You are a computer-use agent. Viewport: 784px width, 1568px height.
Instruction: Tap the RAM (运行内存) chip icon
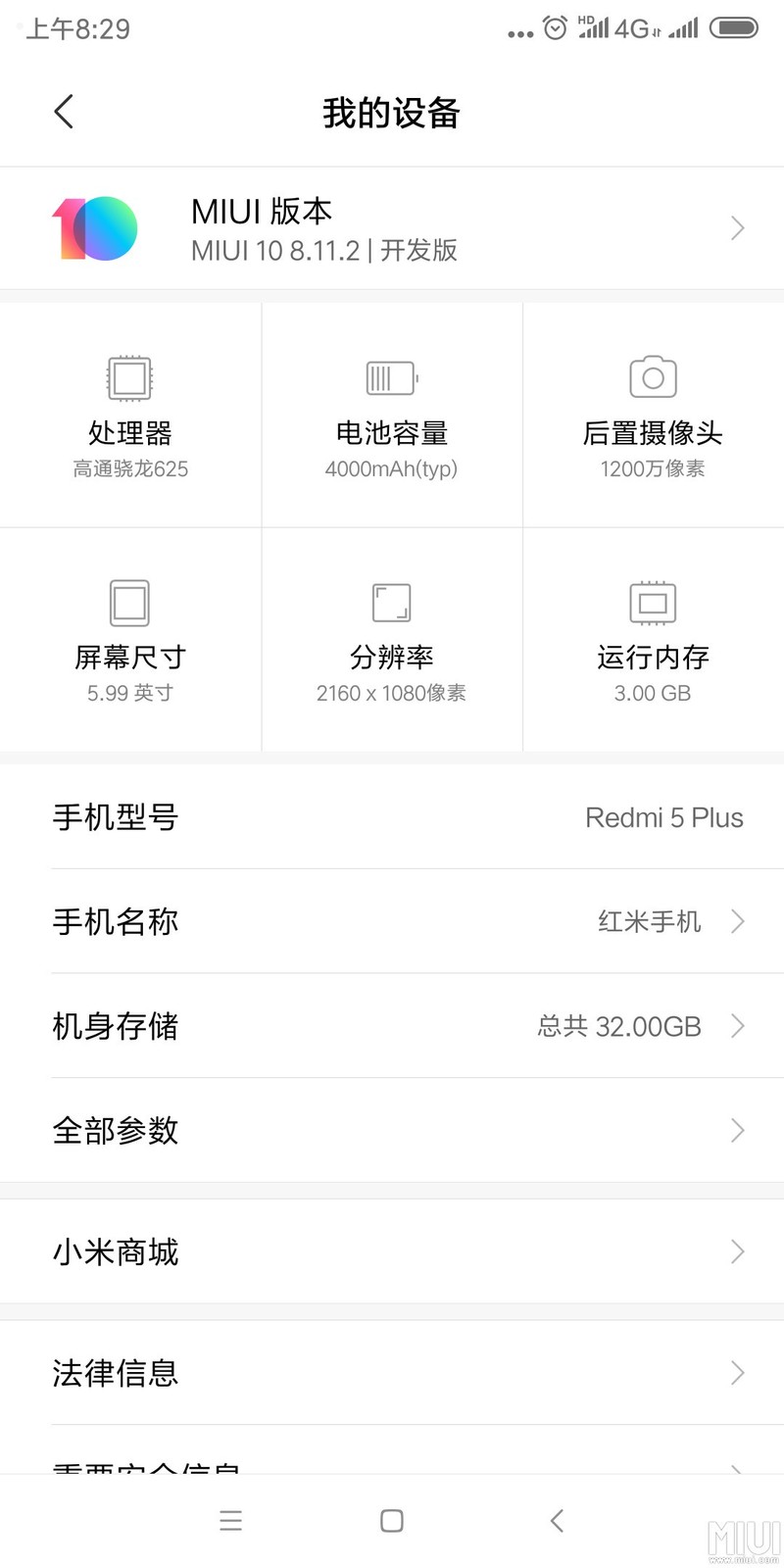[653, 601]
